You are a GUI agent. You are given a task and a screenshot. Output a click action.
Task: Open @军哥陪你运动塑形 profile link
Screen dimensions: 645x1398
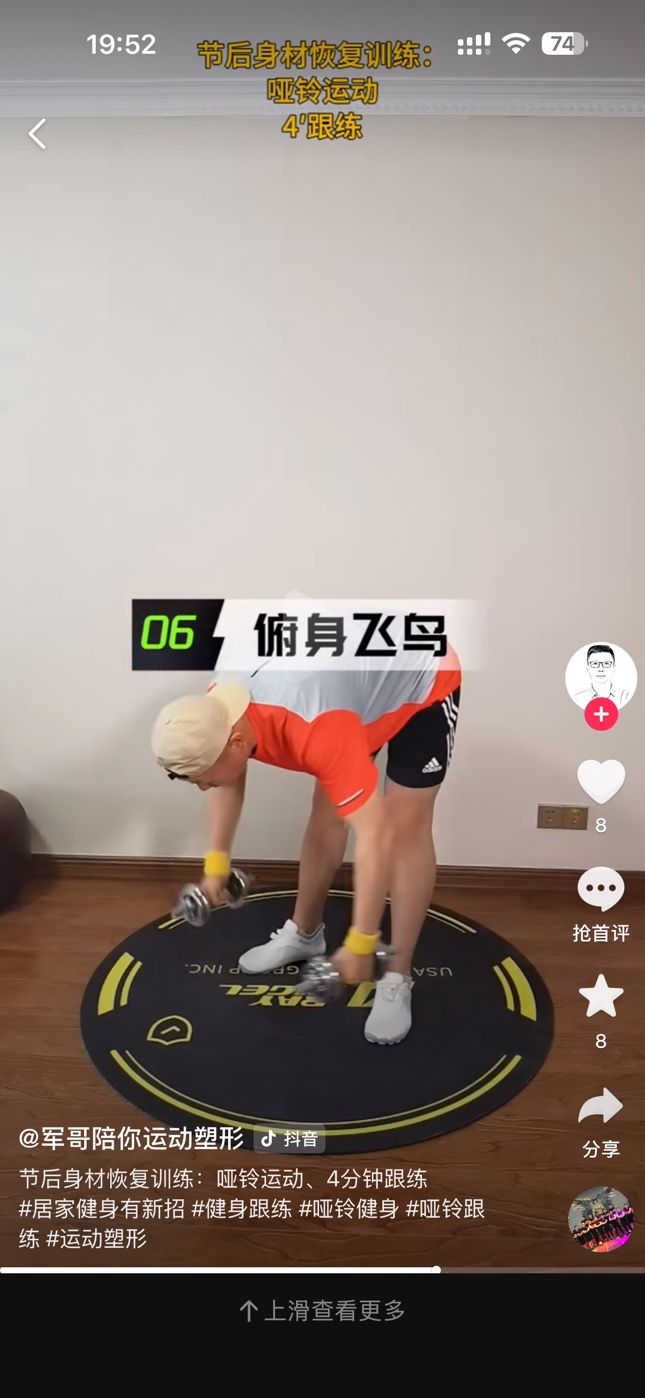131,1138
